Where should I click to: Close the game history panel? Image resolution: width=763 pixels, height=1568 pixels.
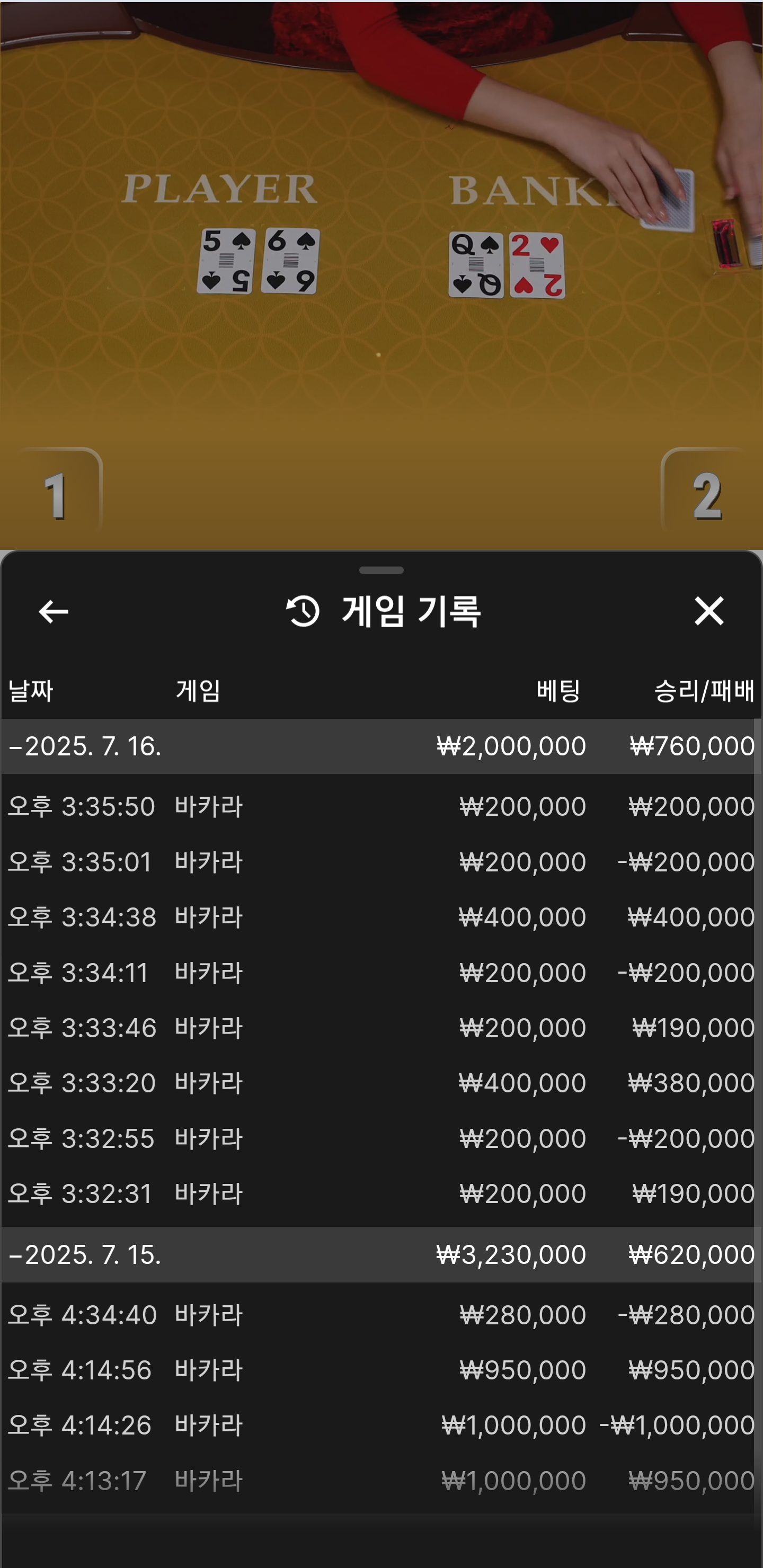(x=709, y=611)
